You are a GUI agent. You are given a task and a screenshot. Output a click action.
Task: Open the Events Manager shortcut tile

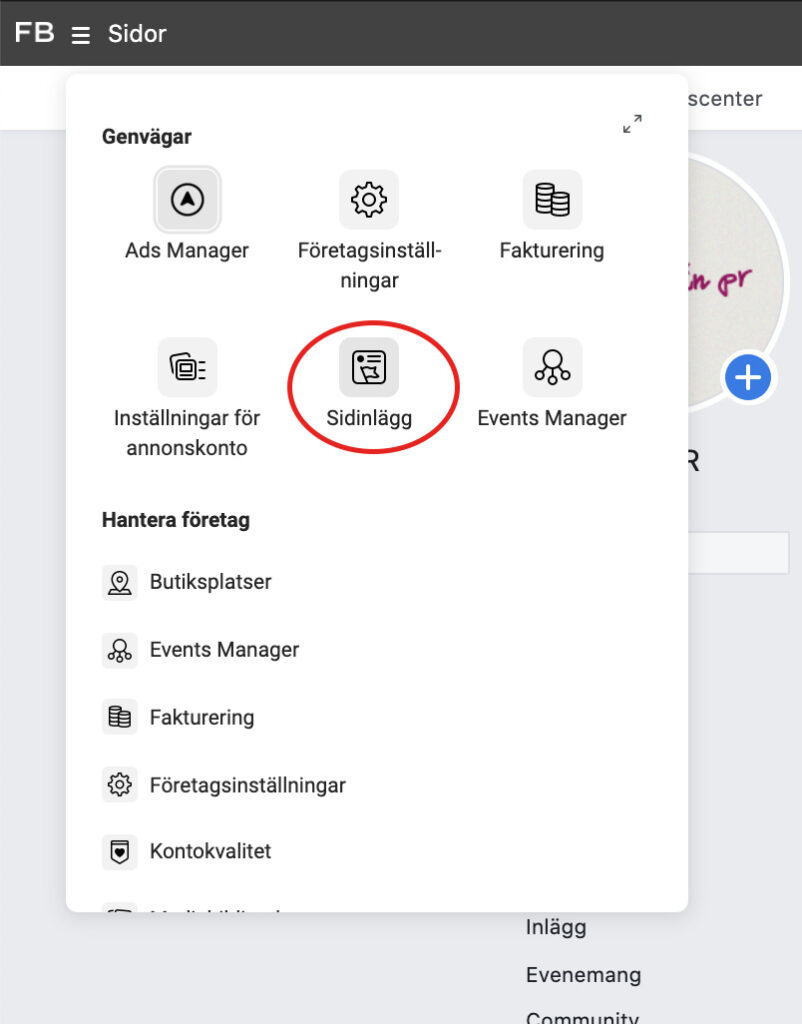pos(552,368)
